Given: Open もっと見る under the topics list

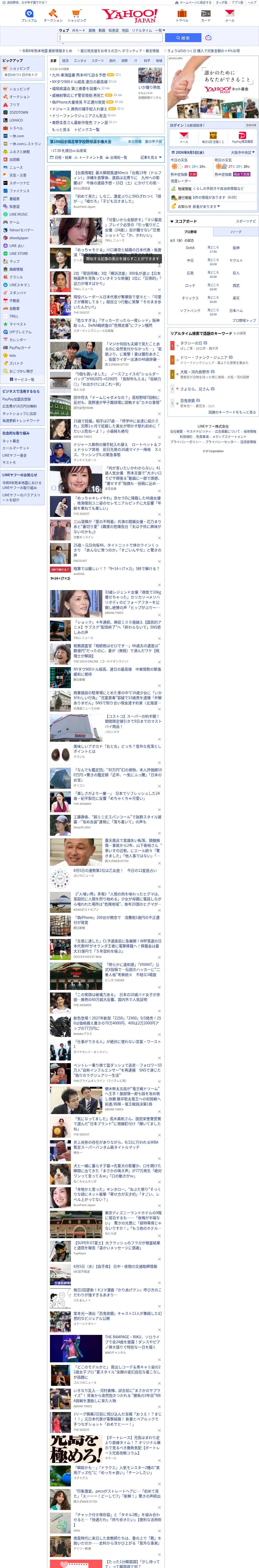Looking at the screenshot, I should pos(61,129).
